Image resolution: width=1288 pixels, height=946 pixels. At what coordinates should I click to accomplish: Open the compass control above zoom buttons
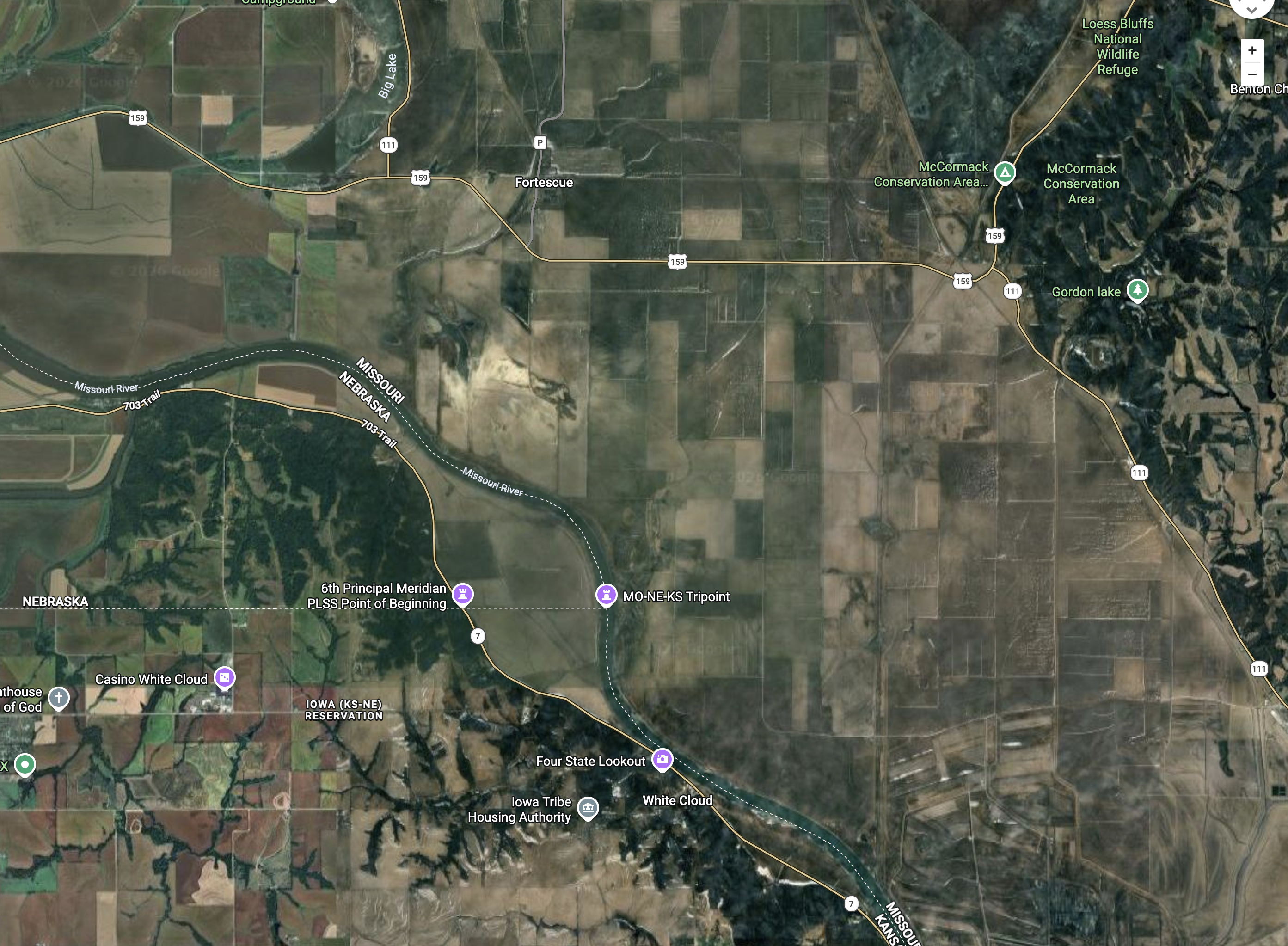(1251, 7)
